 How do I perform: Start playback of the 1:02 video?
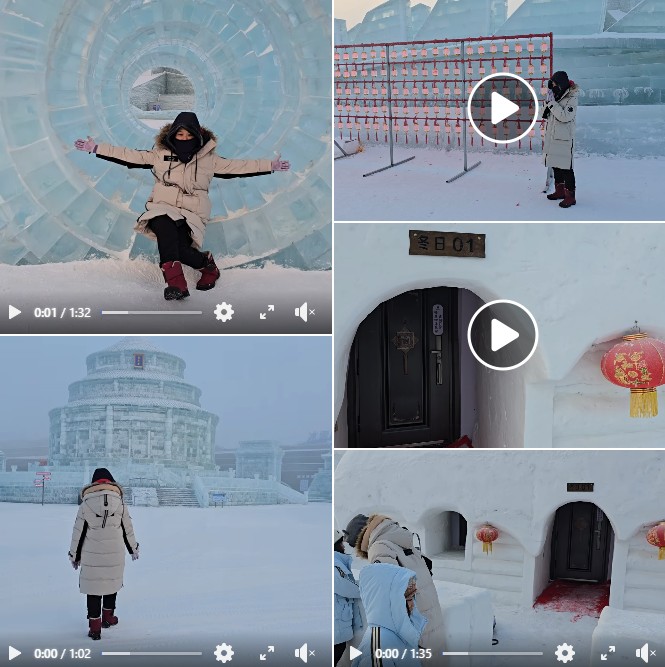tap(15, 653)
